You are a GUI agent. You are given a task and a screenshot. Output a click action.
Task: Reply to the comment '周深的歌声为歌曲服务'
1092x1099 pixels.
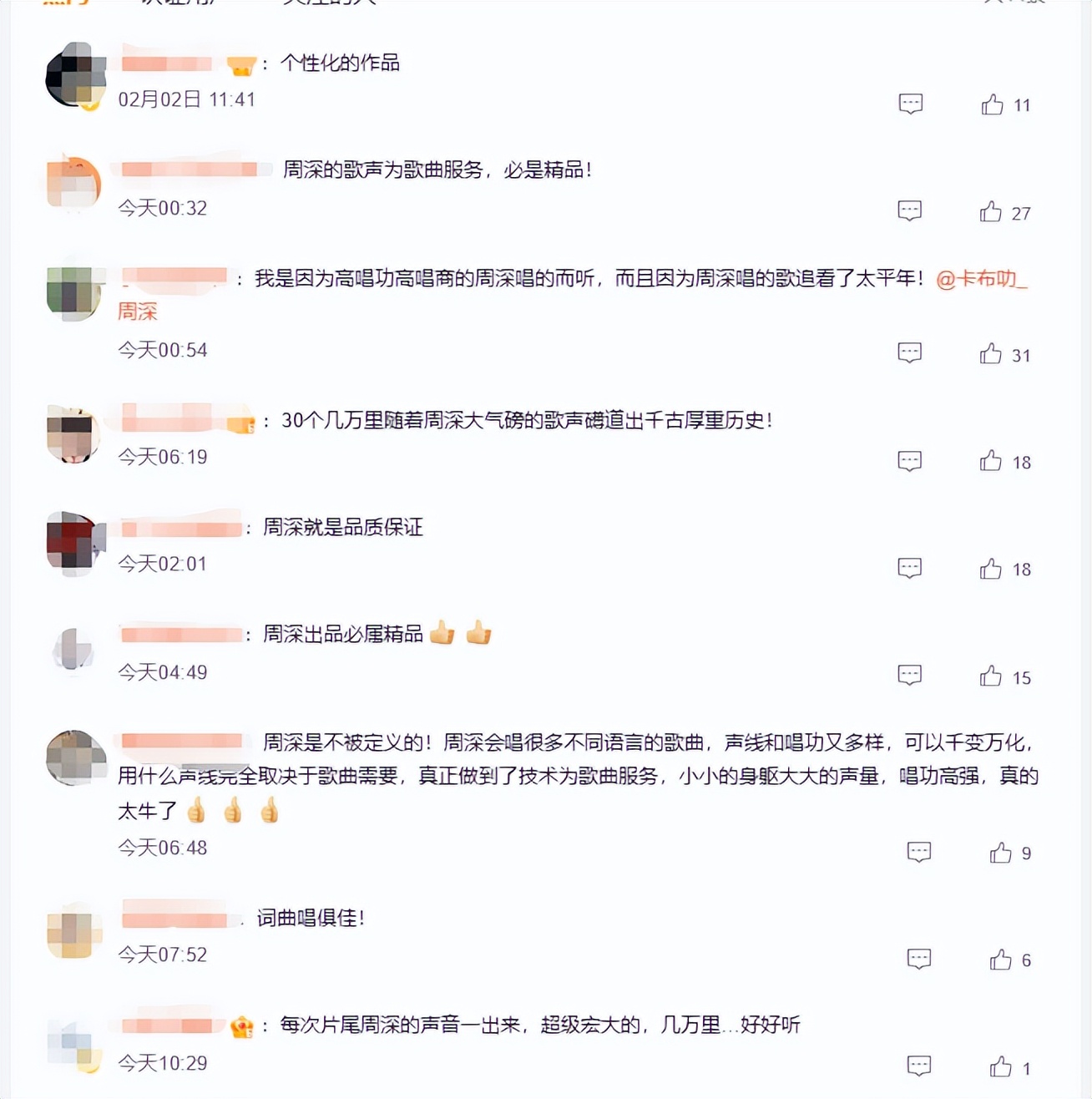(x=909, y=210)
